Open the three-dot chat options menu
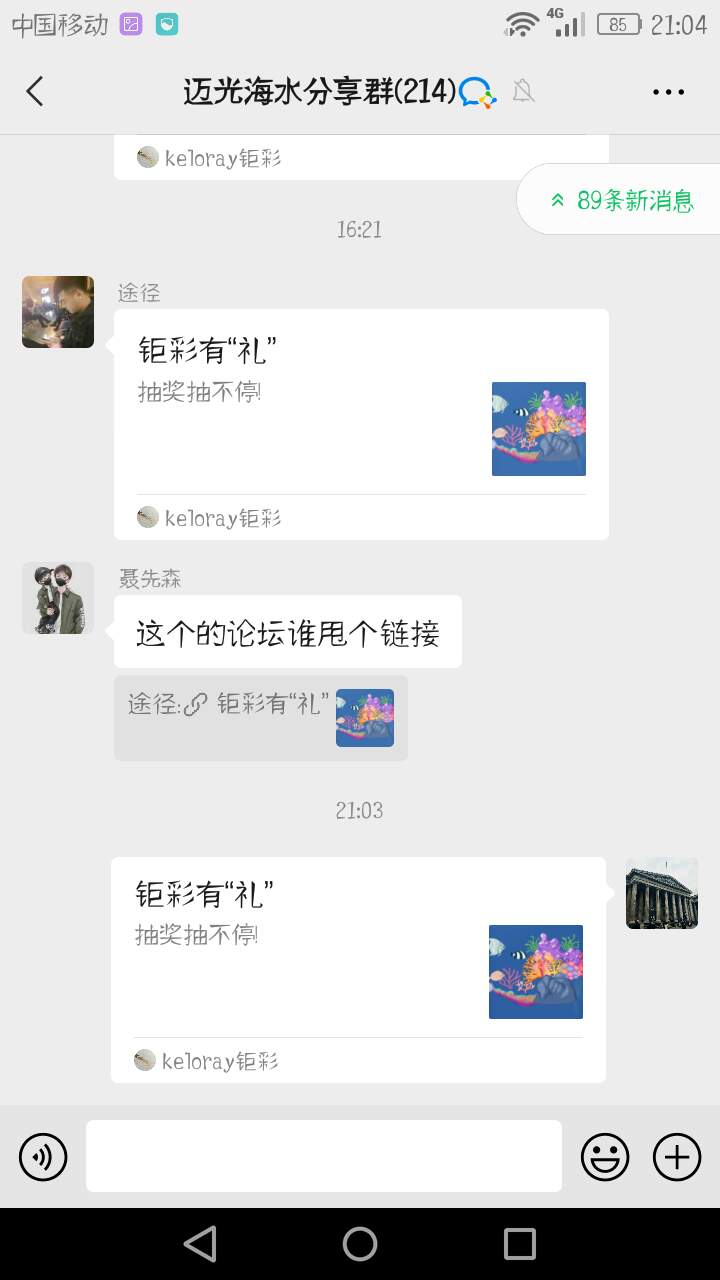 click(668, 92)
